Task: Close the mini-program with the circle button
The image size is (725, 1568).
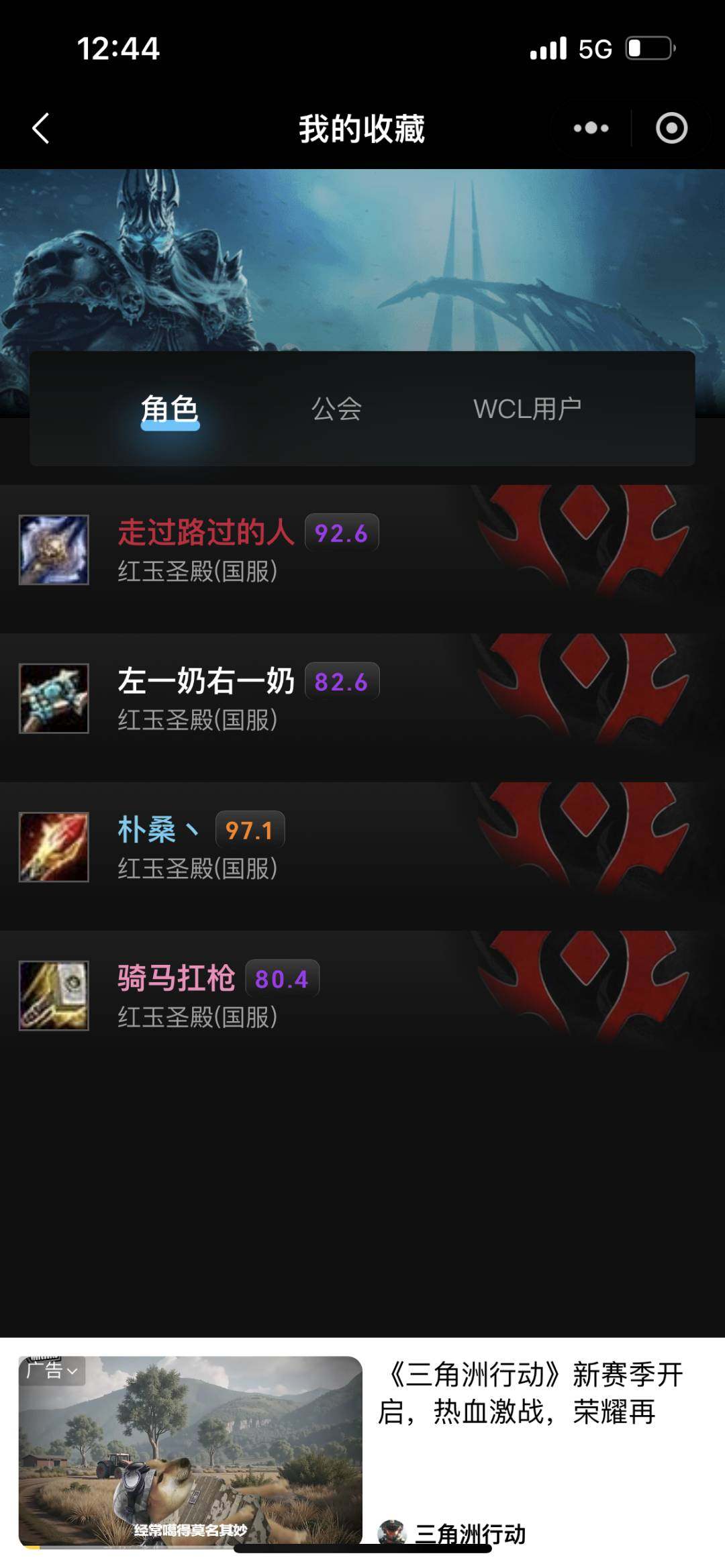Action: pyautogui.click(x=669, y=127)
